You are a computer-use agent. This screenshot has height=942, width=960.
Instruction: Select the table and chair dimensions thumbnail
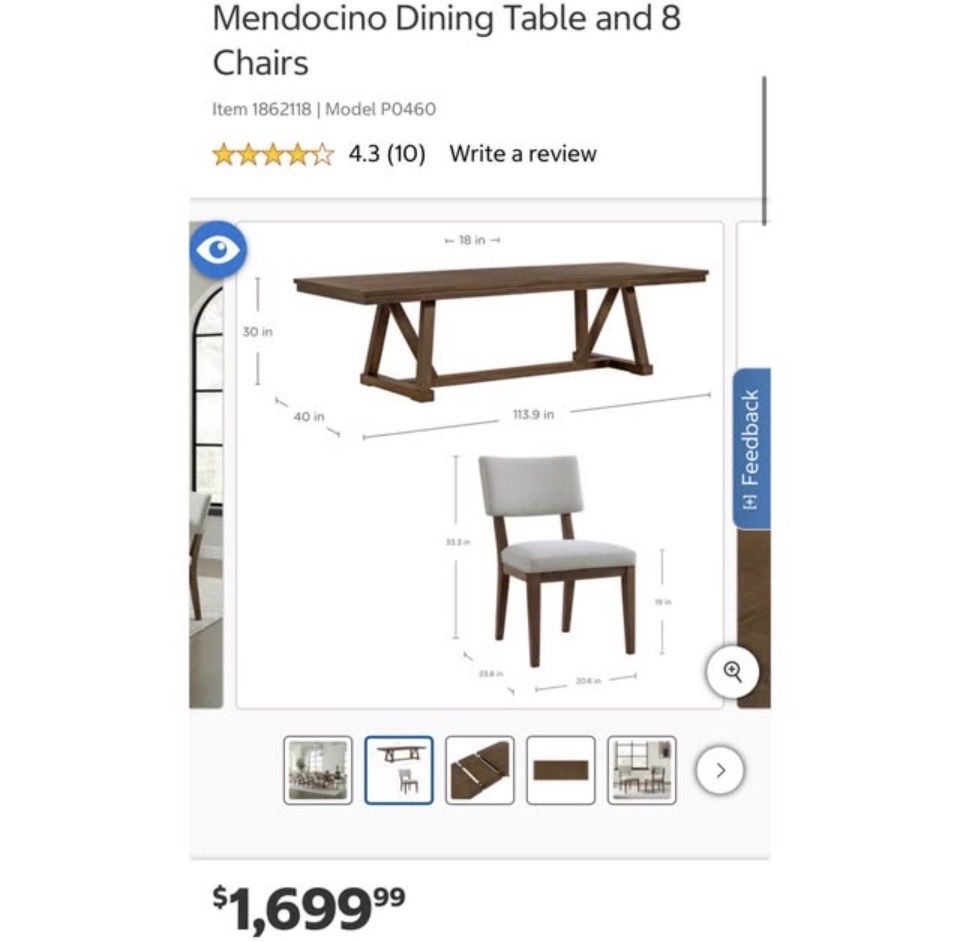click(399, 770)
